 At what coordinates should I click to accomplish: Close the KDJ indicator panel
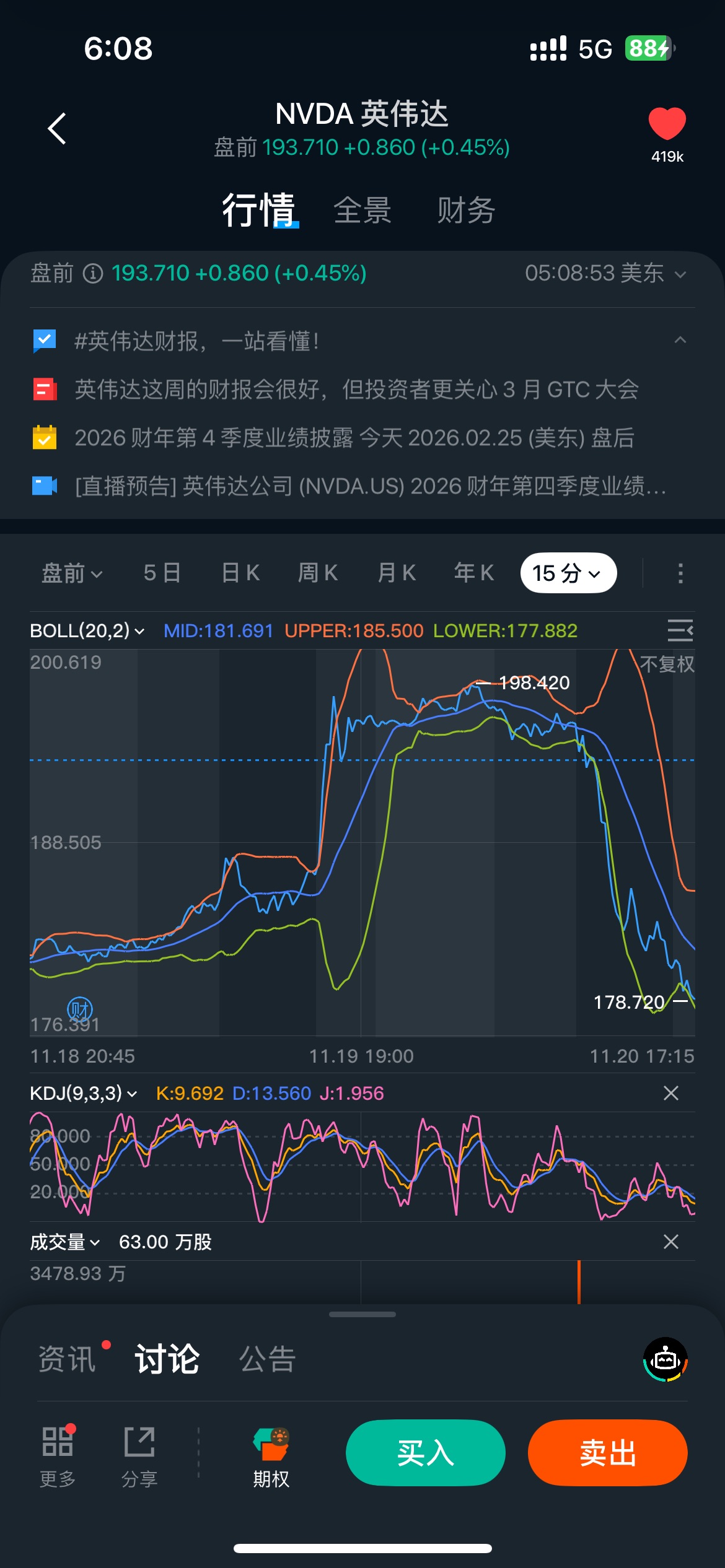[x=671, y=1093]
